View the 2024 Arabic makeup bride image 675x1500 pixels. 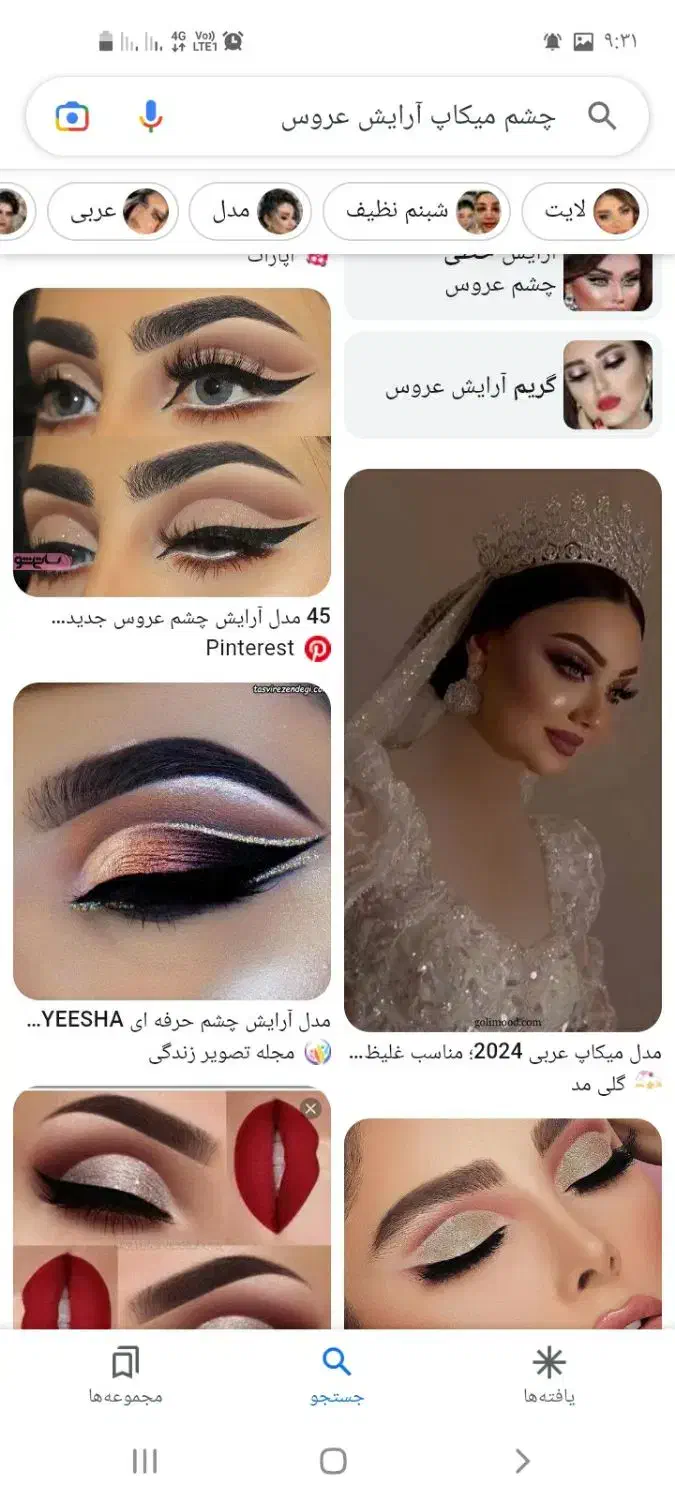pyautogui.click(x=503, y=750)
